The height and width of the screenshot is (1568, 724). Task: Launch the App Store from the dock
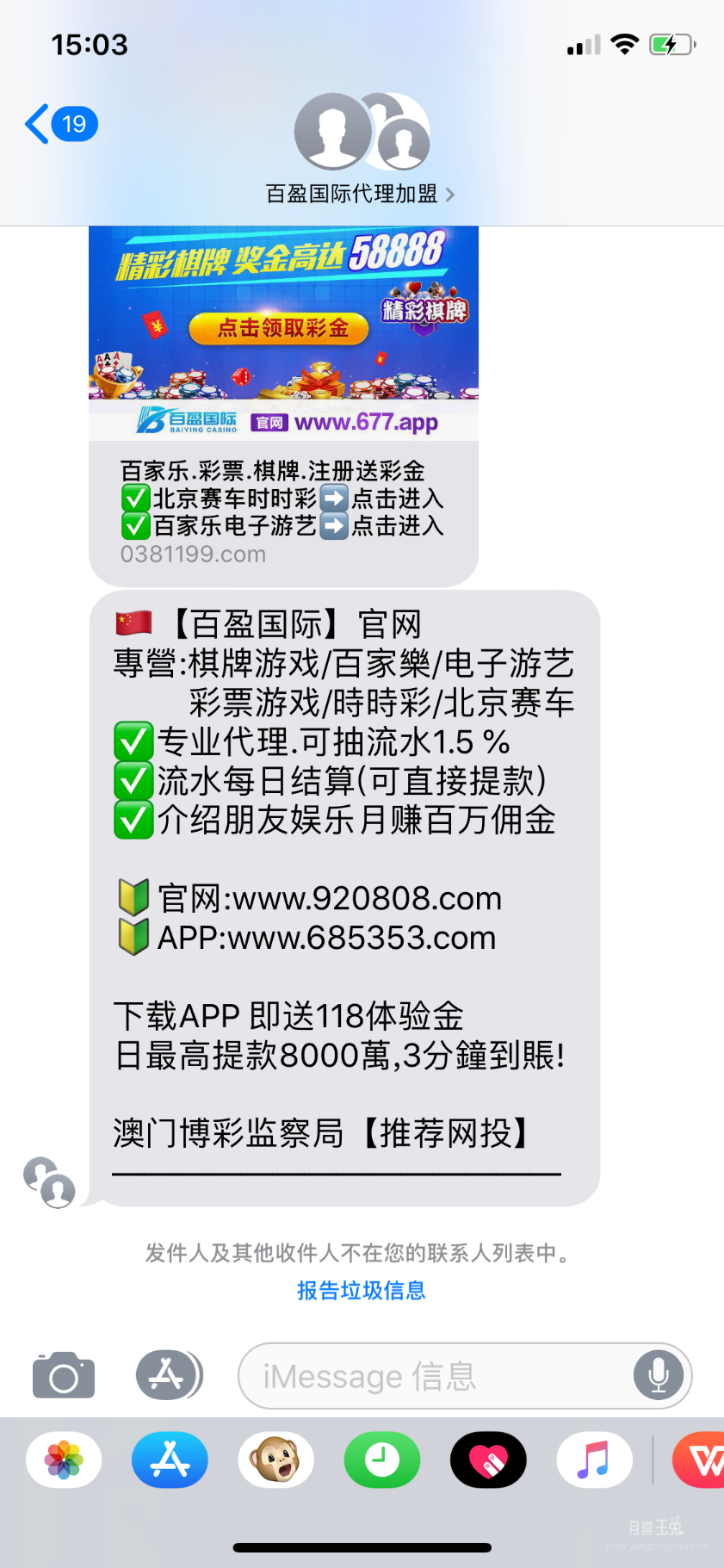click(170, 1460)
